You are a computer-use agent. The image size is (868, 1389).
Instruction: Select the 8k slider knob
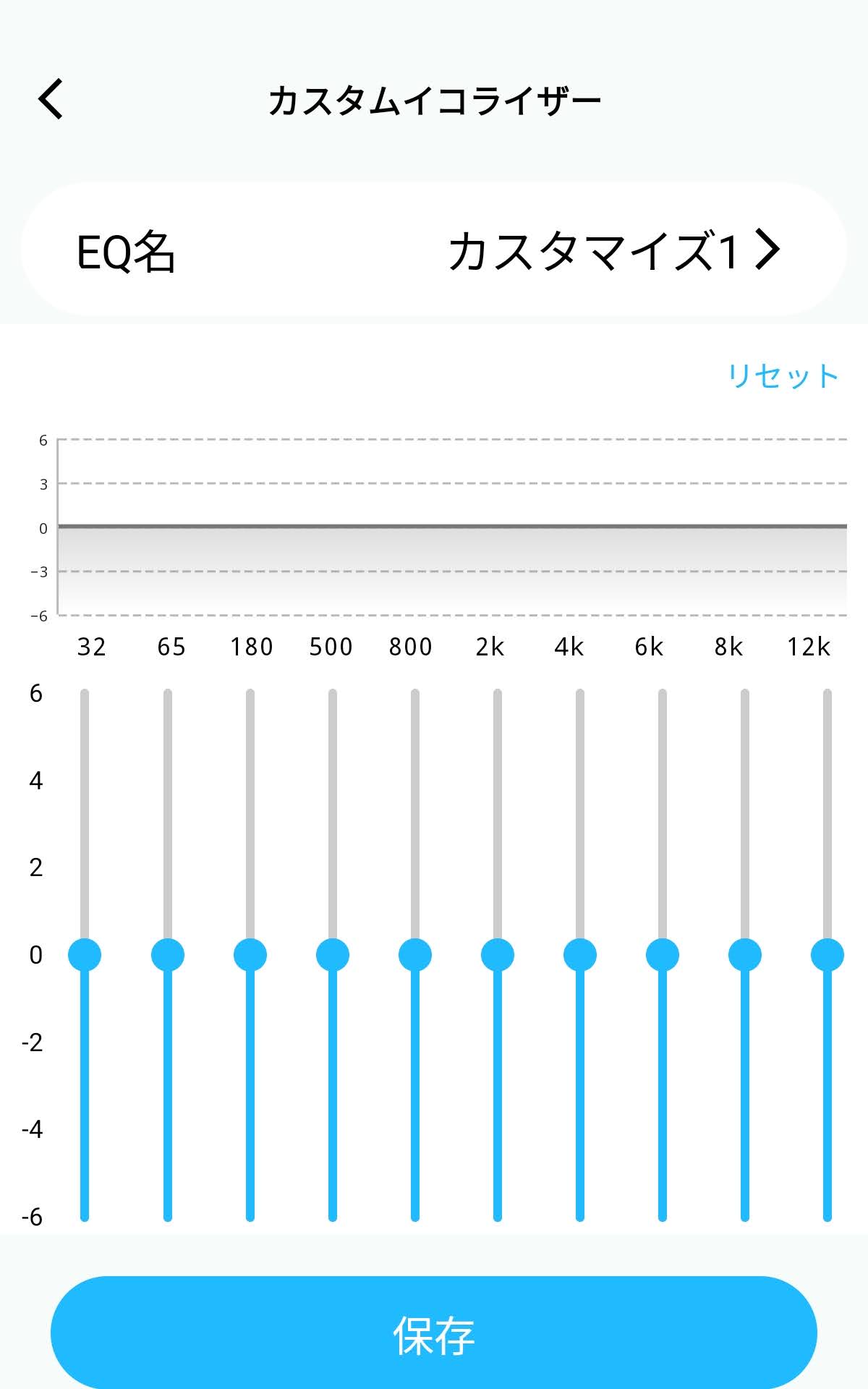pos(744,955)
